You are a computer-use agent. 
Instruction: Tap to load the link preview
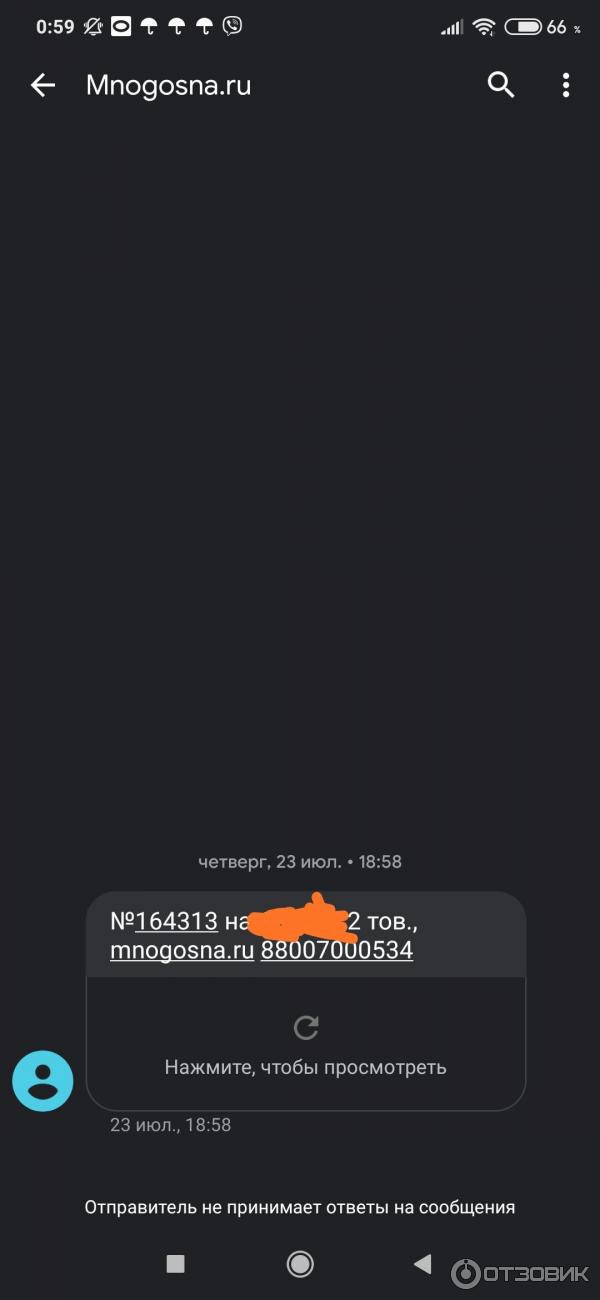[x=305, y=1043]
